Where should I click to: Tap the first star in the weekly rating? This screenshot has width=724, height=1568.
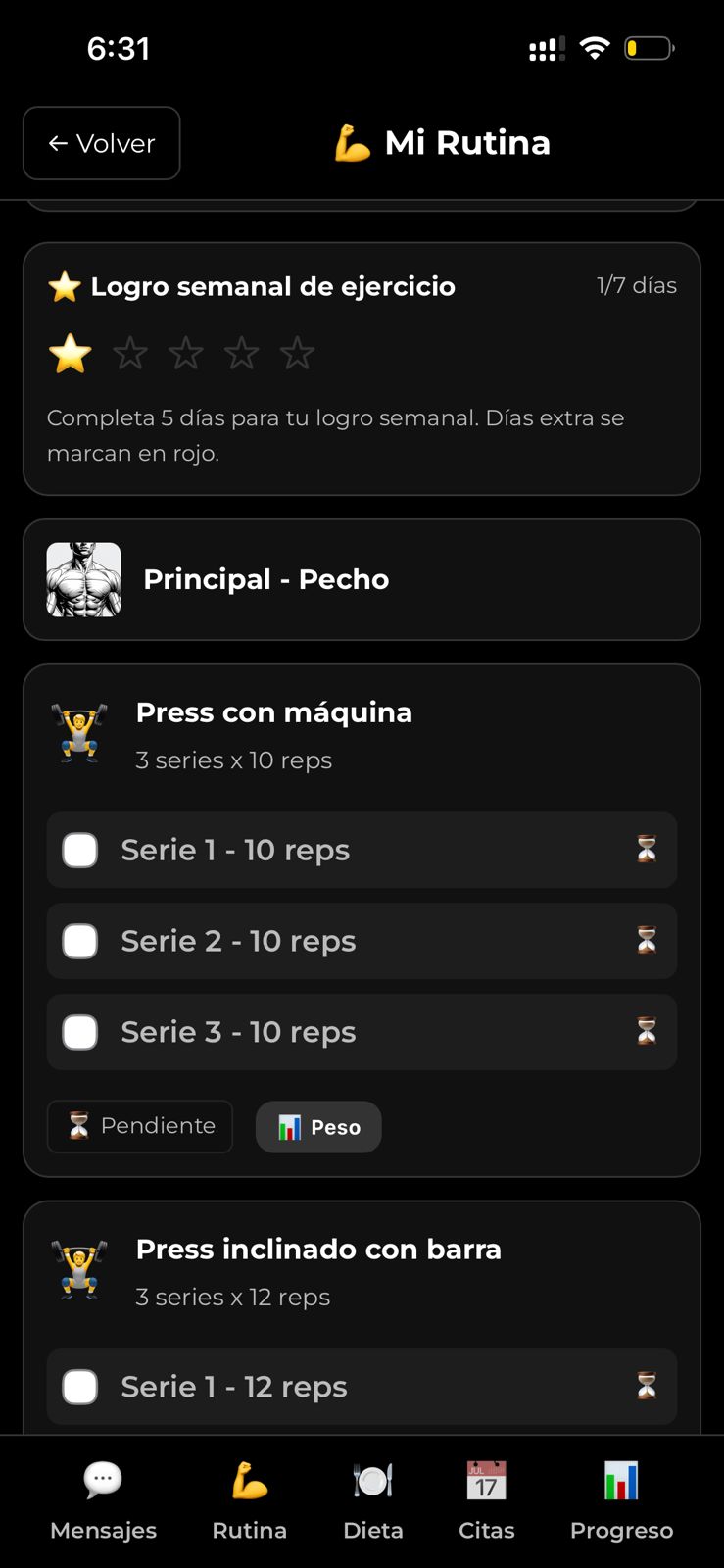point(69,354)
